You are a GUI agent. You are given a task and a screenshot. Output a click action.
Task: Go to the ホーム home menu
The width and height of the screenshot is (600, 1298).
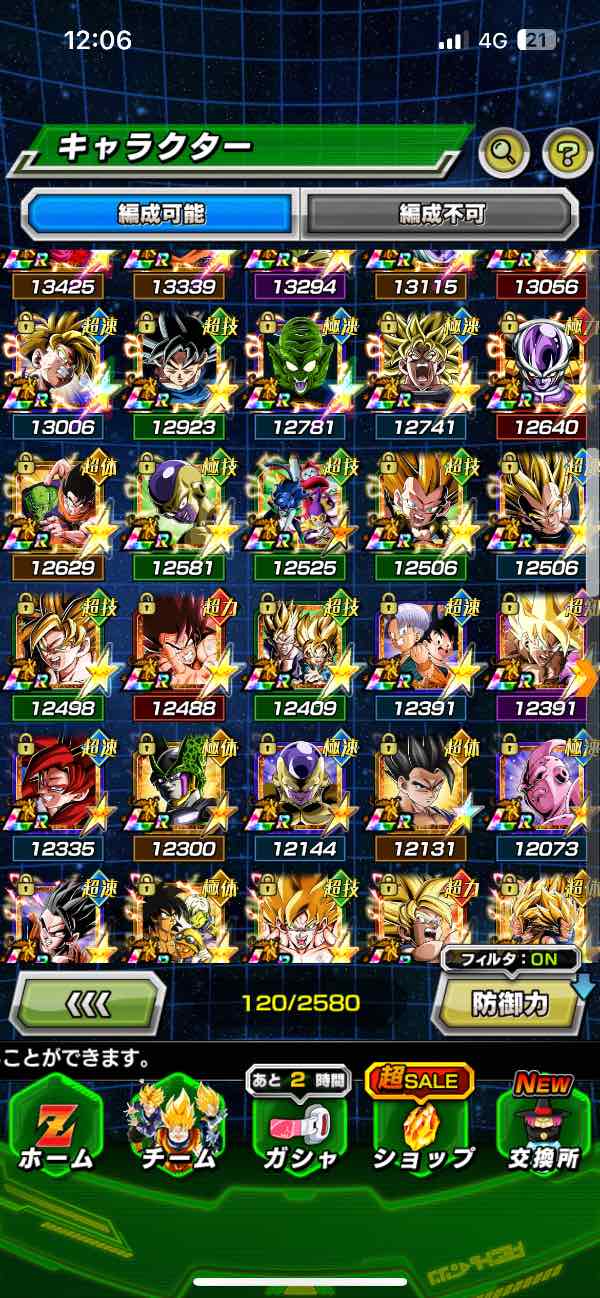click(x=56, y=1125)
